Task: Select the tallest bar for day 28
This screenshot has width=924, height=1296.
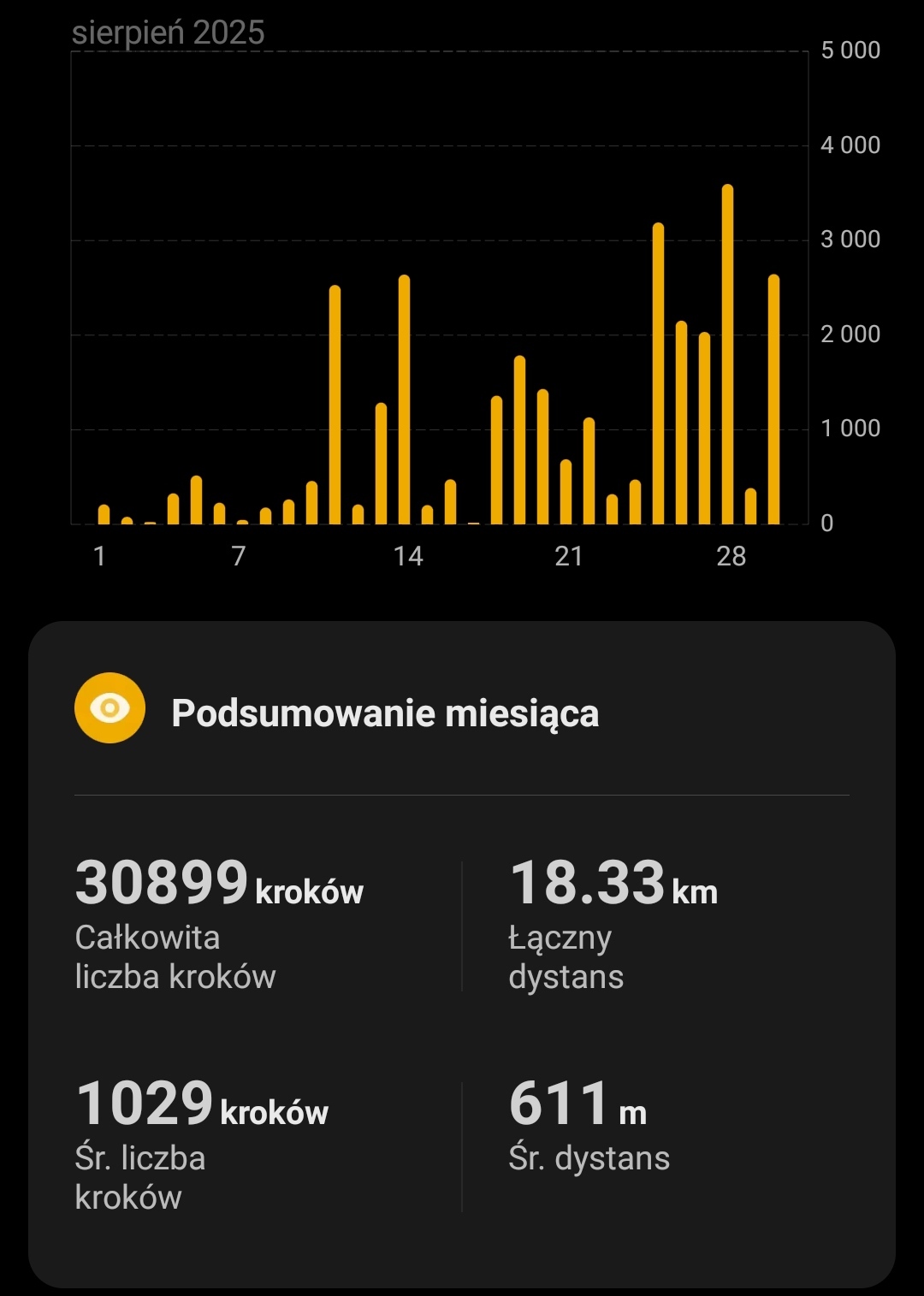Action: [x=727, y=354]
